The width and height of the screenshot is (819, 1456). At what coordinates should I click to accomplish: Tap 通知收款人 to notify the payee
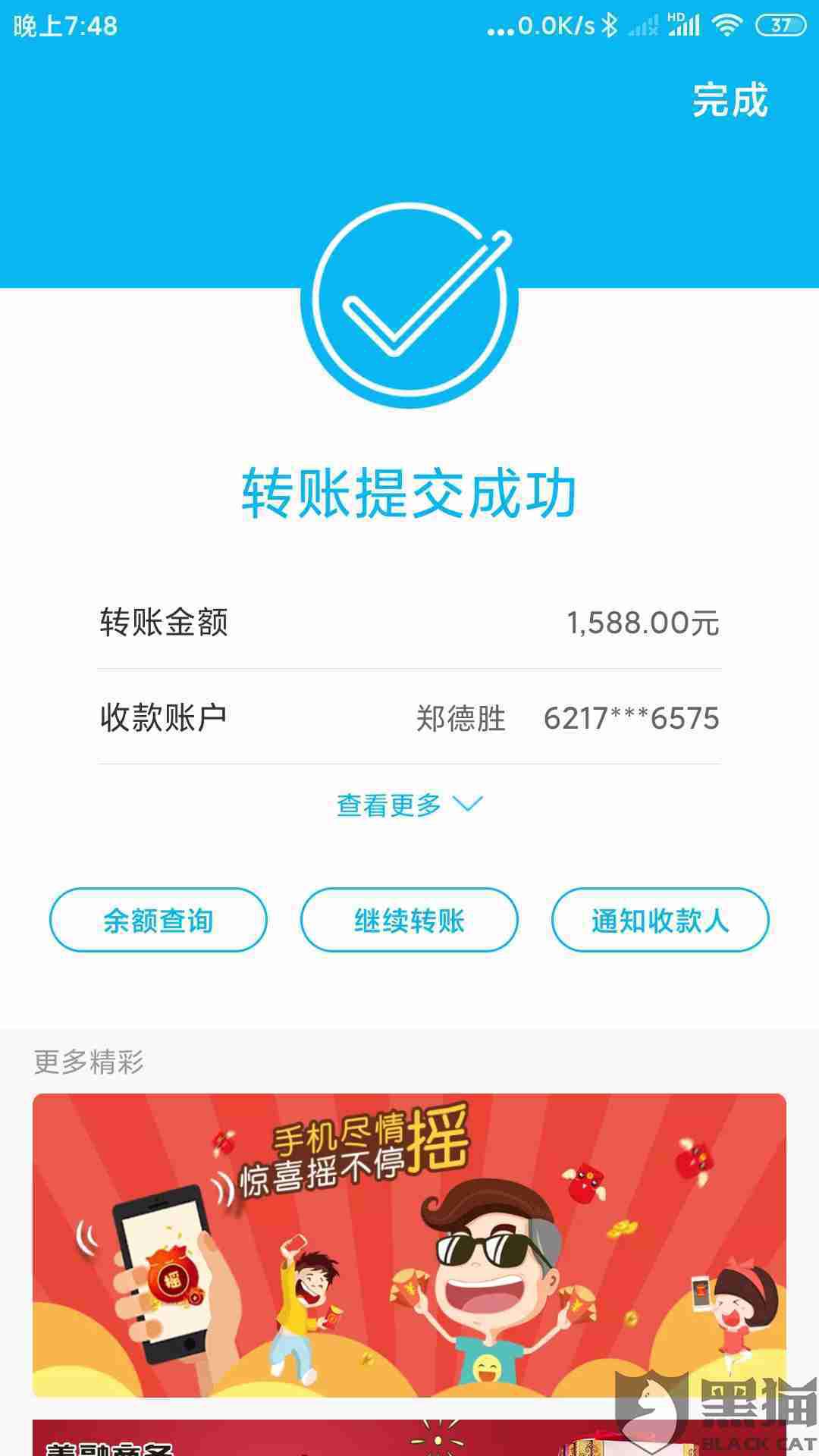[661, 920]
